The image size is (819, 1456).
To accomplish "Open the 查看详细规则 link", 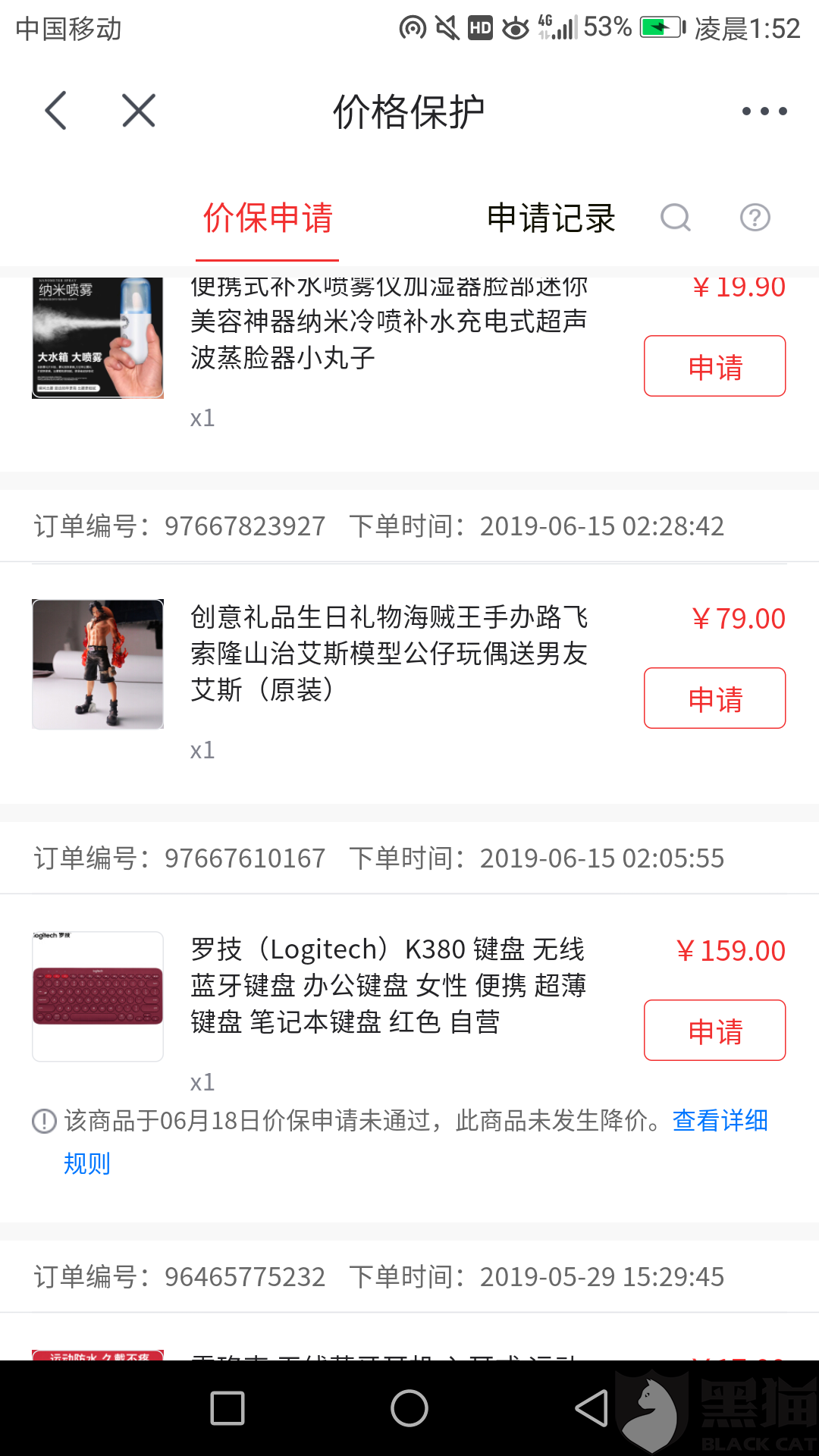I will pyautogui.click(x=720, y=1121).
